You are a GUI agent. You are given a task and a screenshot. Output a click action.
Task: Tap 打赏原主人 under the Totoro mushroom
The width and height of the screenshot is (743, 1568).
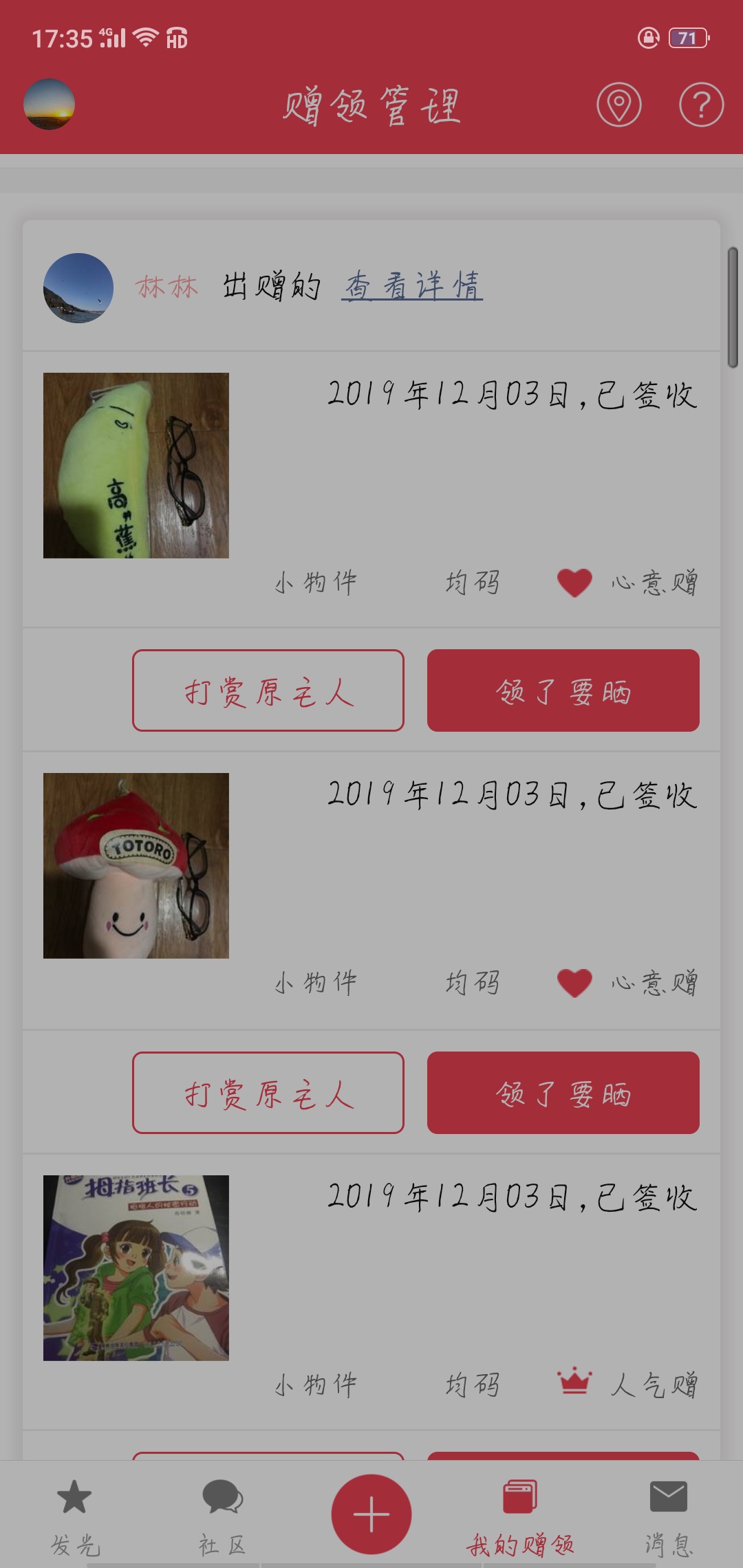click(268, 1093)
